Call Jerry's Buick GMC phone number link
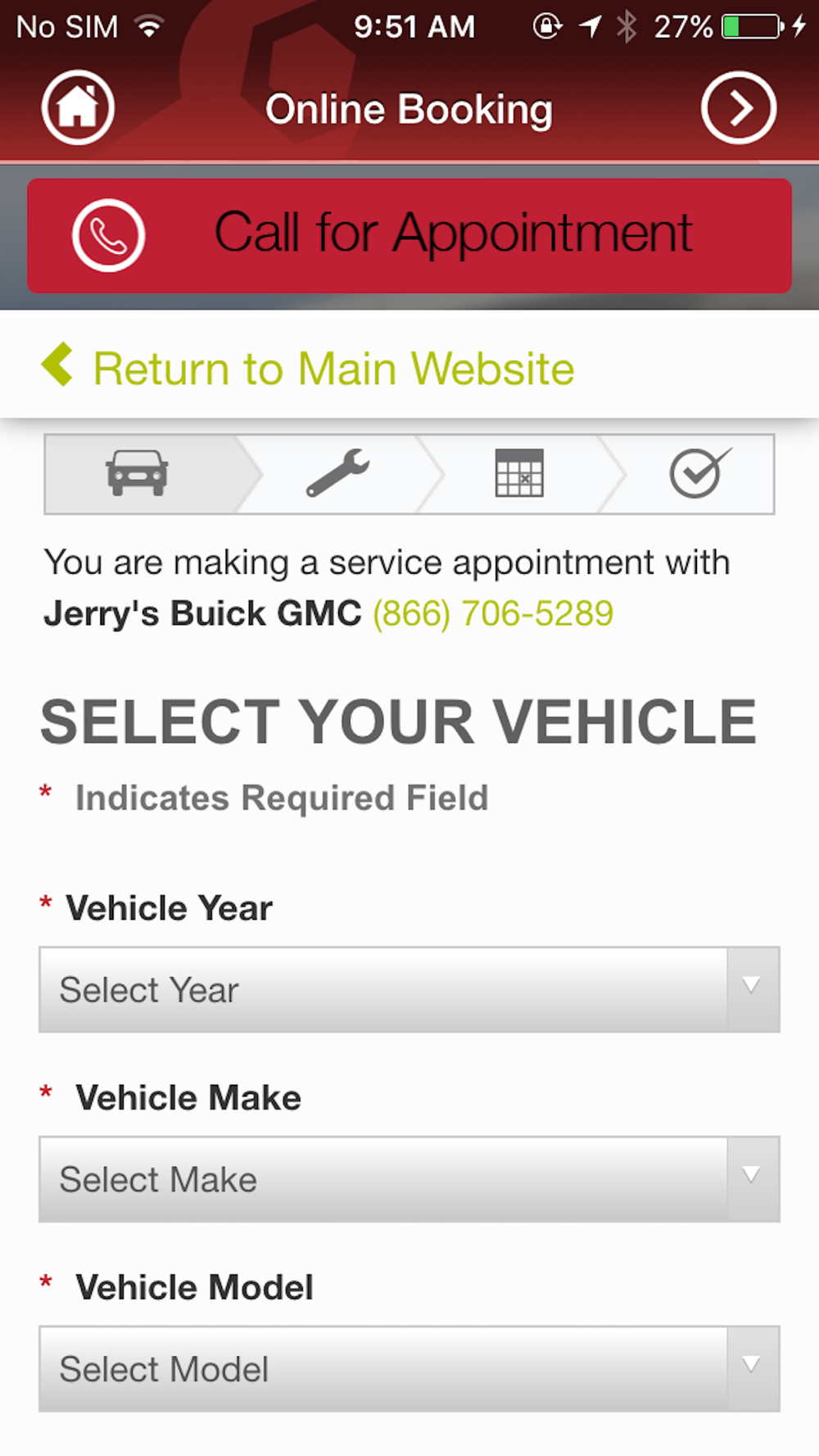The width and height of the screenshot is (819, 1456). [x=493, y=613]
